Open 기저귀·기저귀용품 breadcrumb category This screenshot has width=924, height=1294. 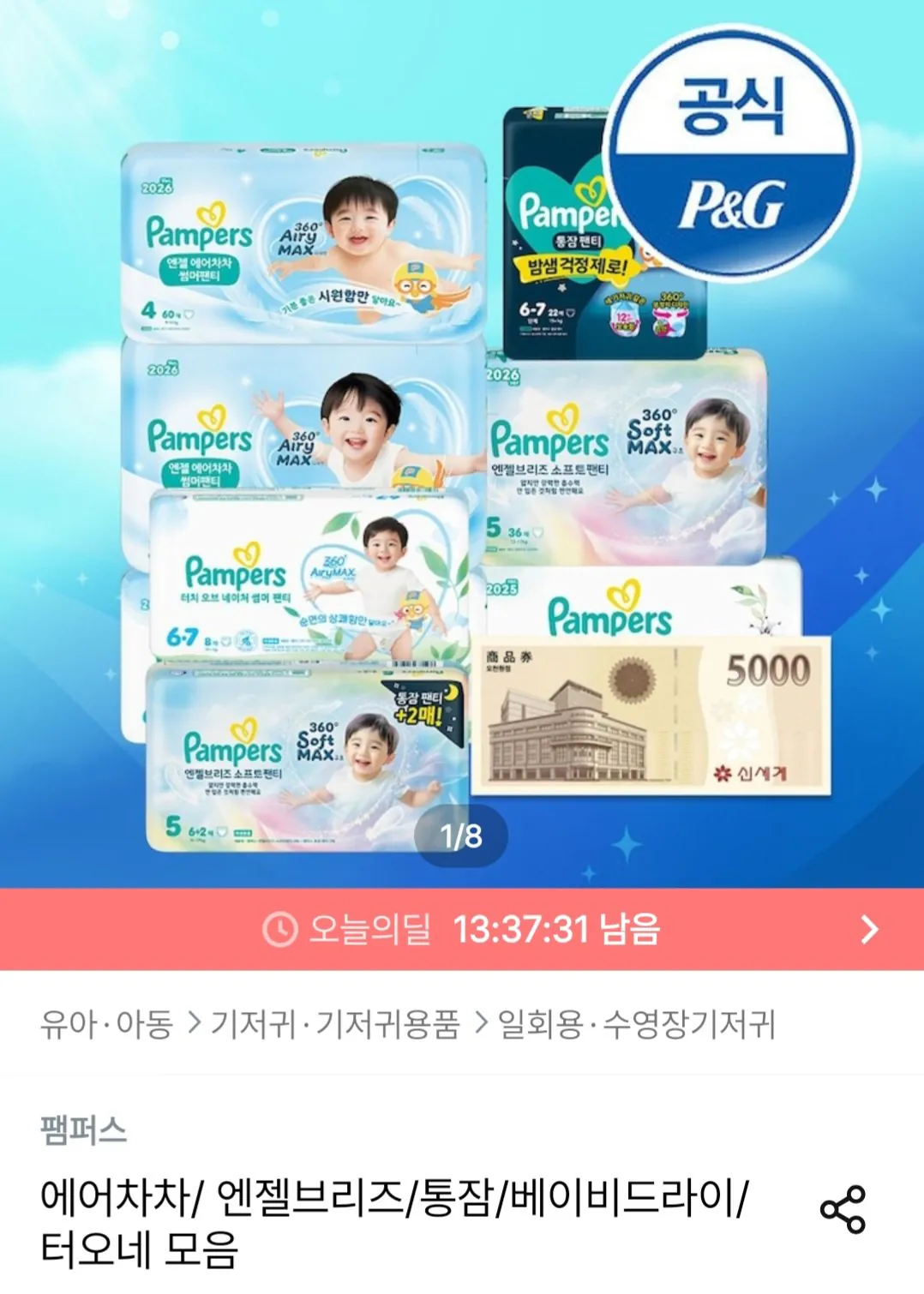pyautogui.click(x=335, y=1024)
